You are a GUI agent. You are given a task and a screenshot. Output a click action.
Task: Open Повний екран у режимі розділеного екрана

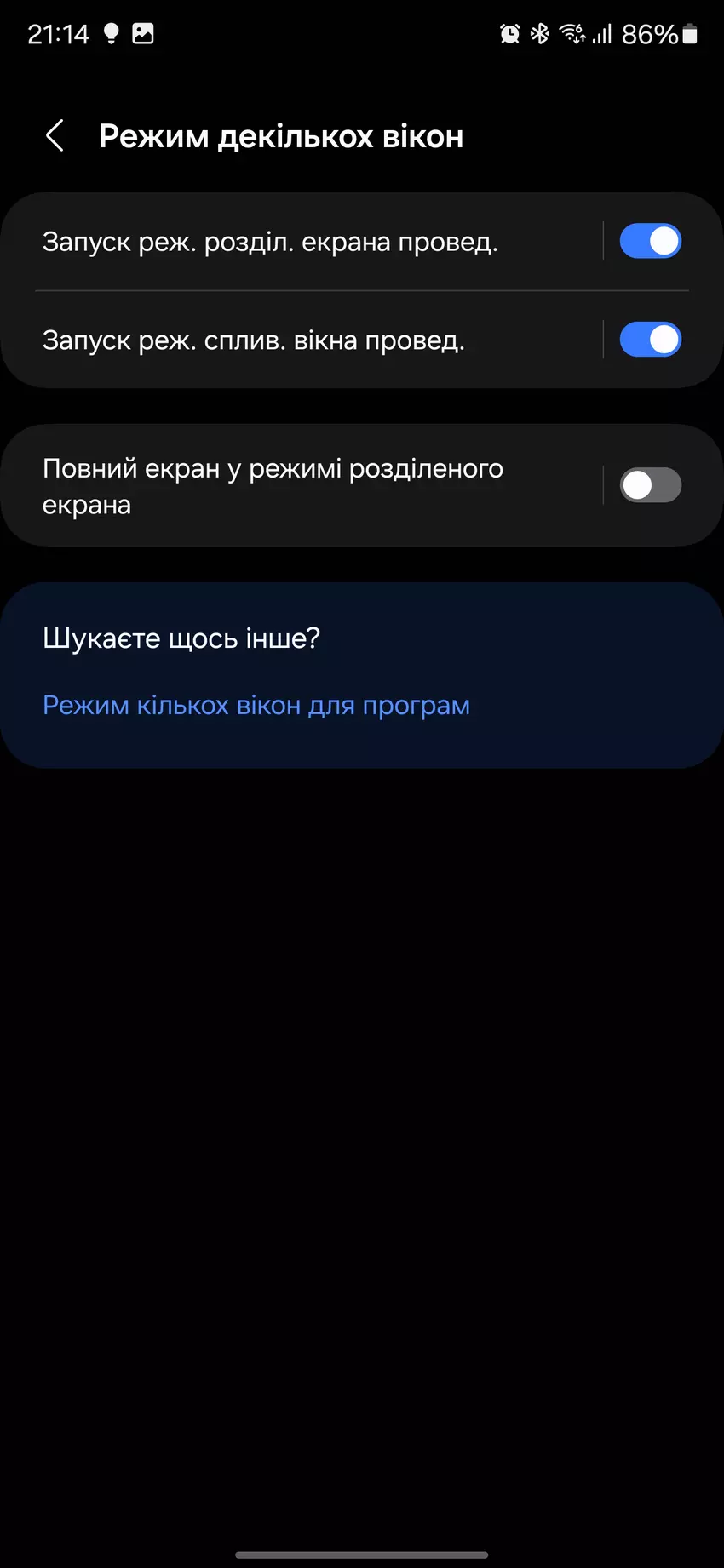click(x=273, y=486)
